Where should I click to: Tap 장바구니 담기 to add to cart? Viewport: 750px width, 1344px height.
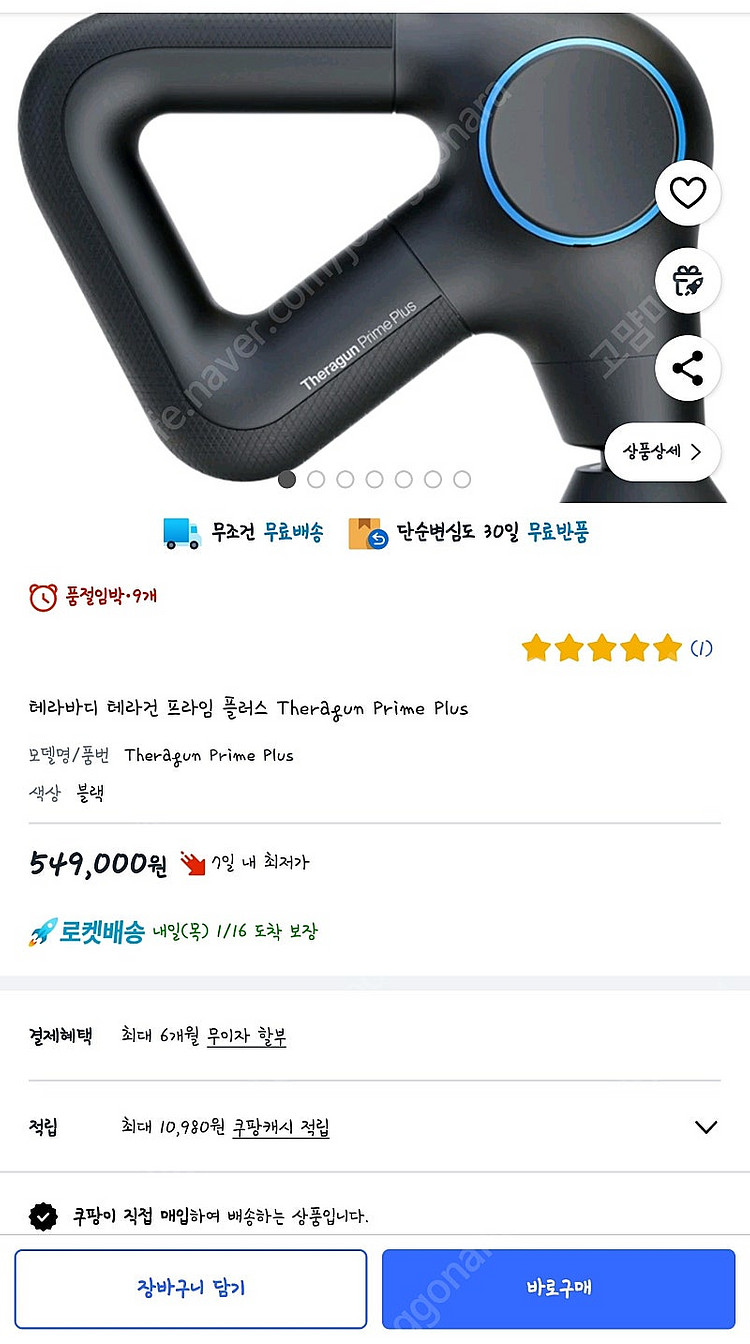point(190,1288)
